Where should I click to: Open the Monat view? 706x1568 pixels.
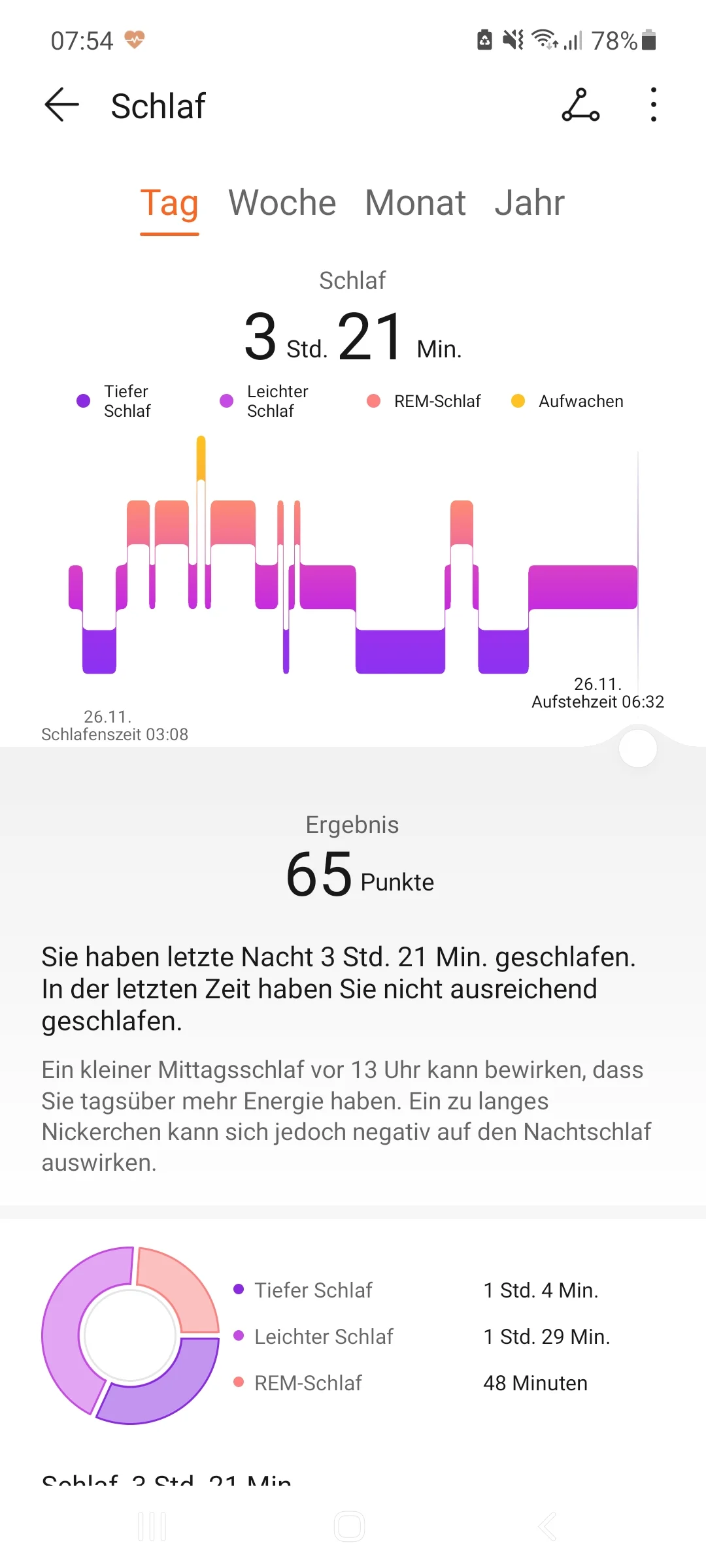pos(416,203)
